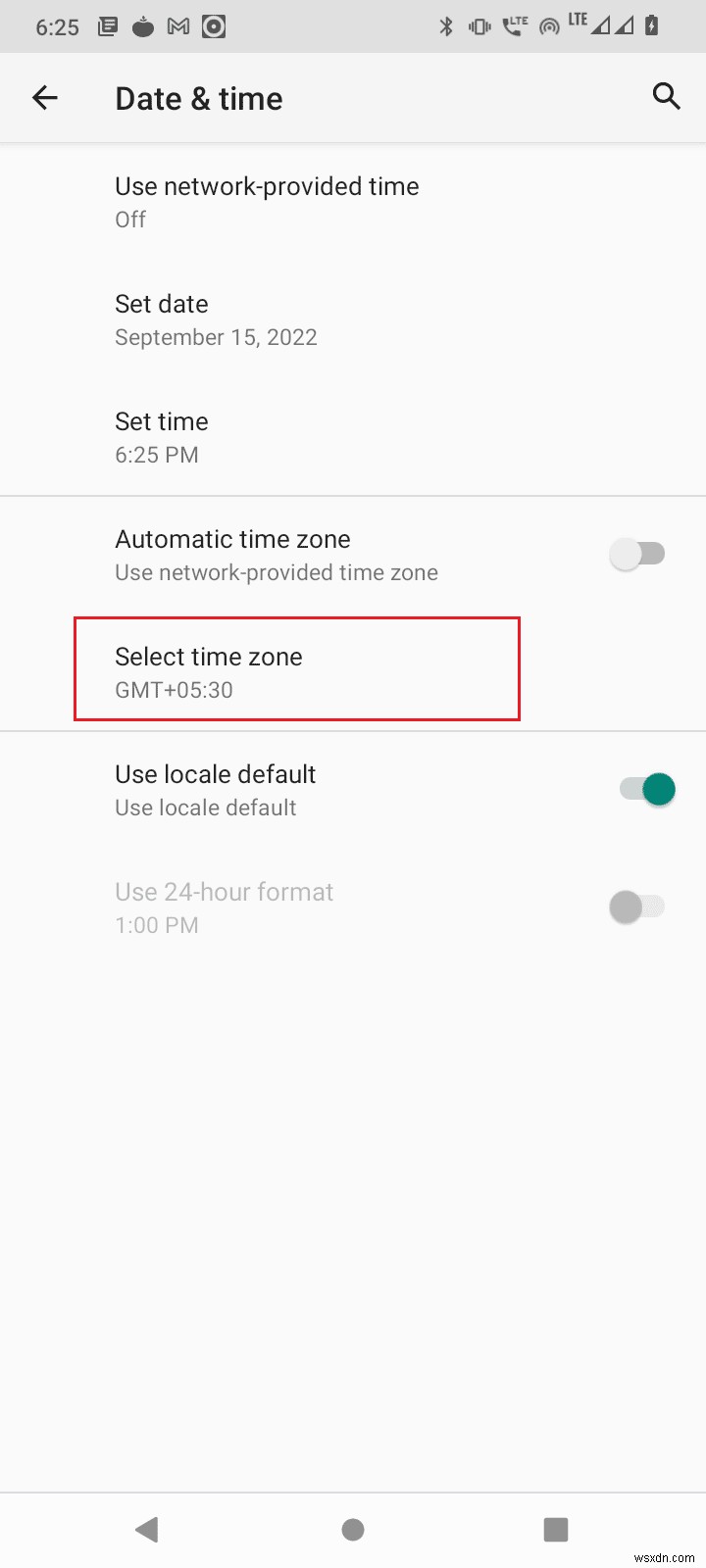Open Use network-provided time setting
This screenshot has height=1568, width=706.
[x=267, y=202]
